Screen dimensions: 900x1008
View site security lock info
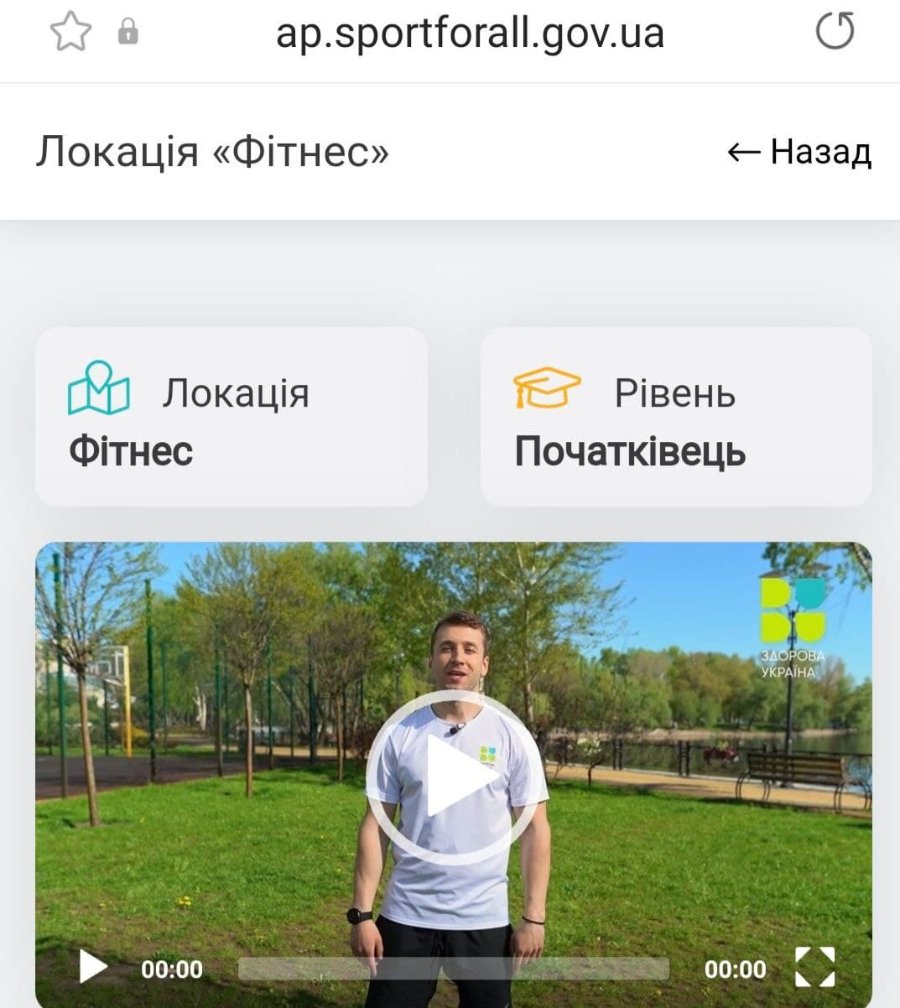click(x=128, y=33)
